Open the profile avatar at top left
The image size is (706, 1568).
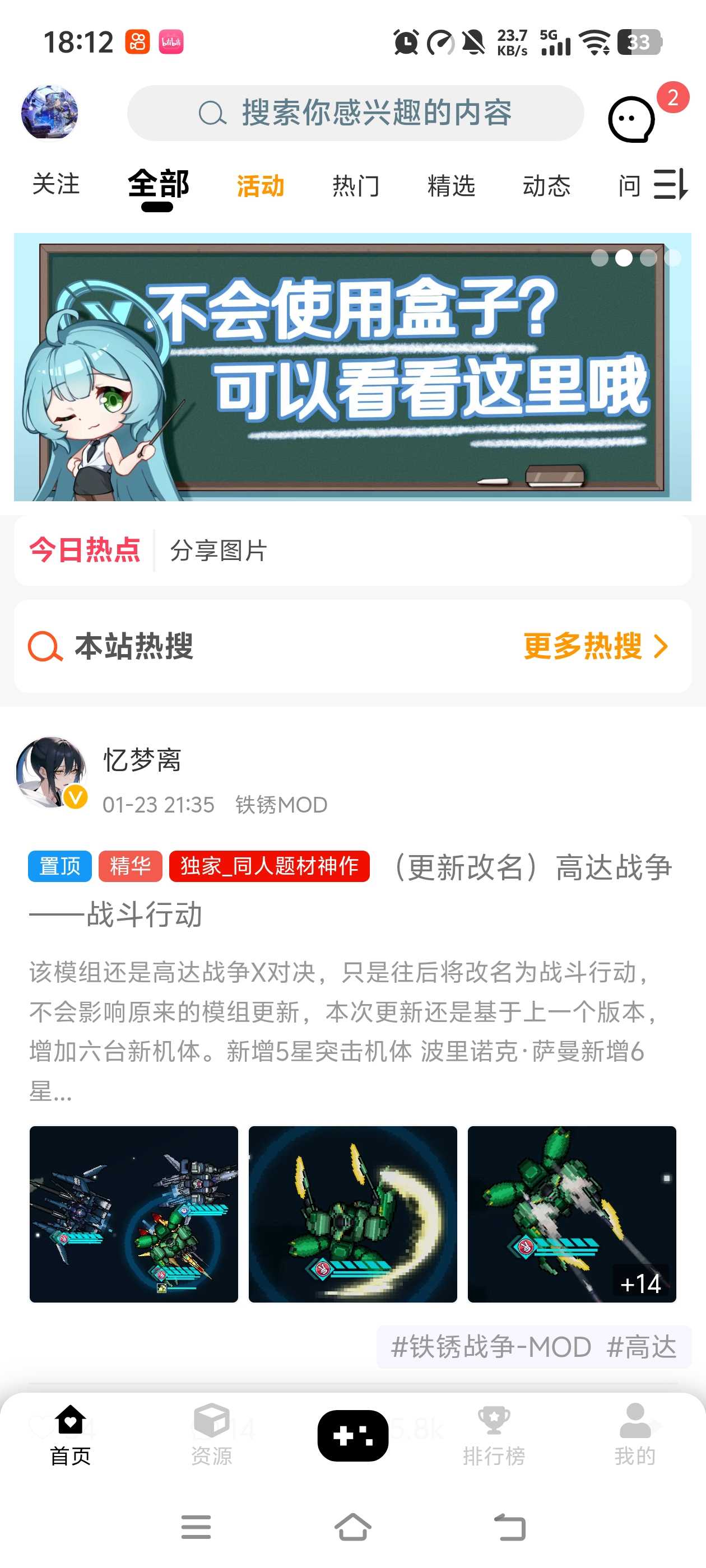50,113
